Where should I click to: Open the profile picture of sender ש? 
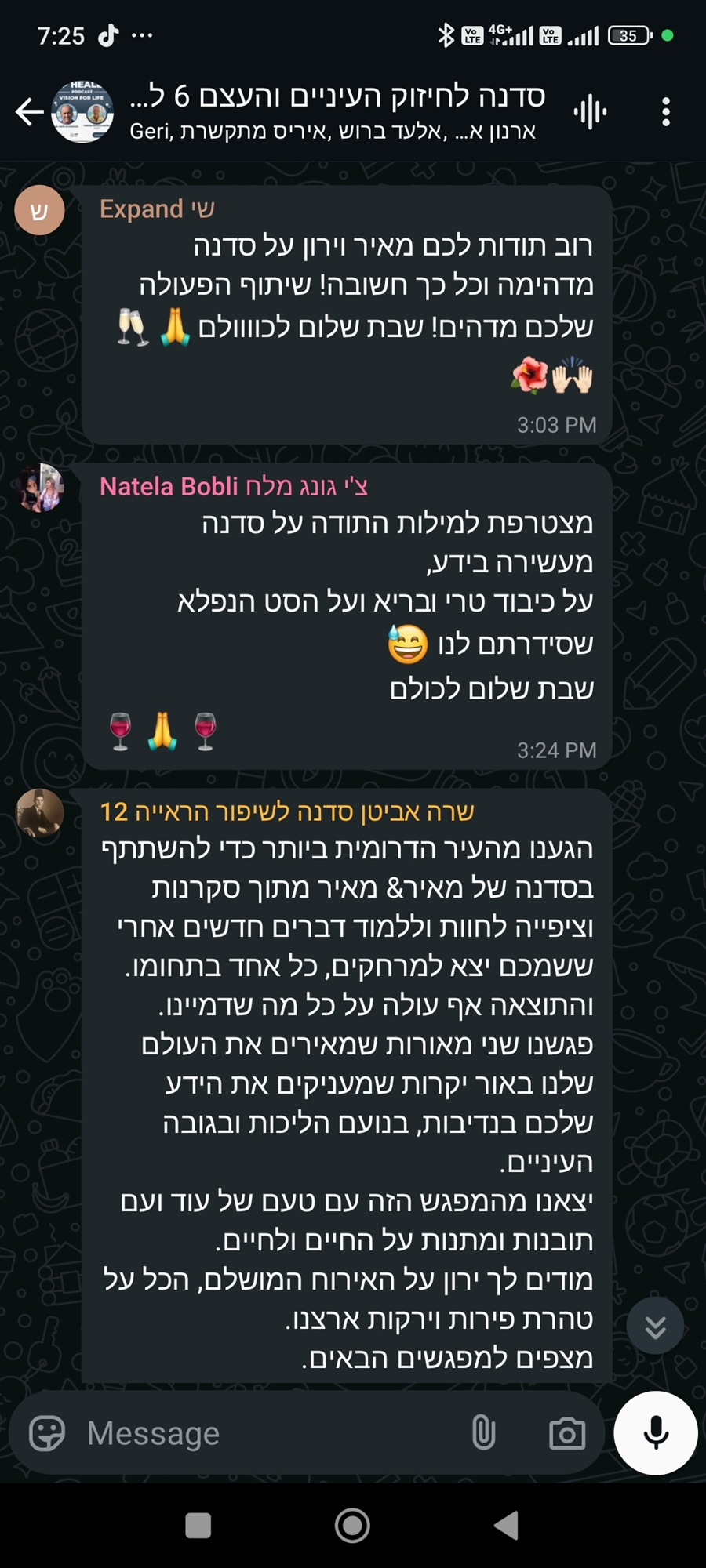(39, 210)
